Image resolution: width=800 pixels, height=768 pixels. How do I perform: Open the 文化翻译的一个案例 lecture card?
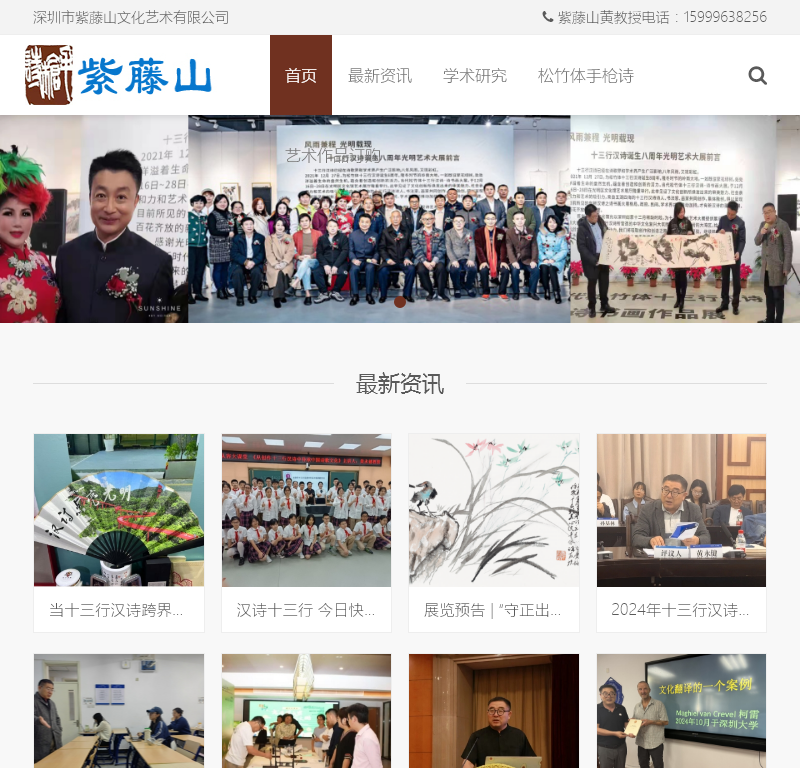[x=681, y=711]
